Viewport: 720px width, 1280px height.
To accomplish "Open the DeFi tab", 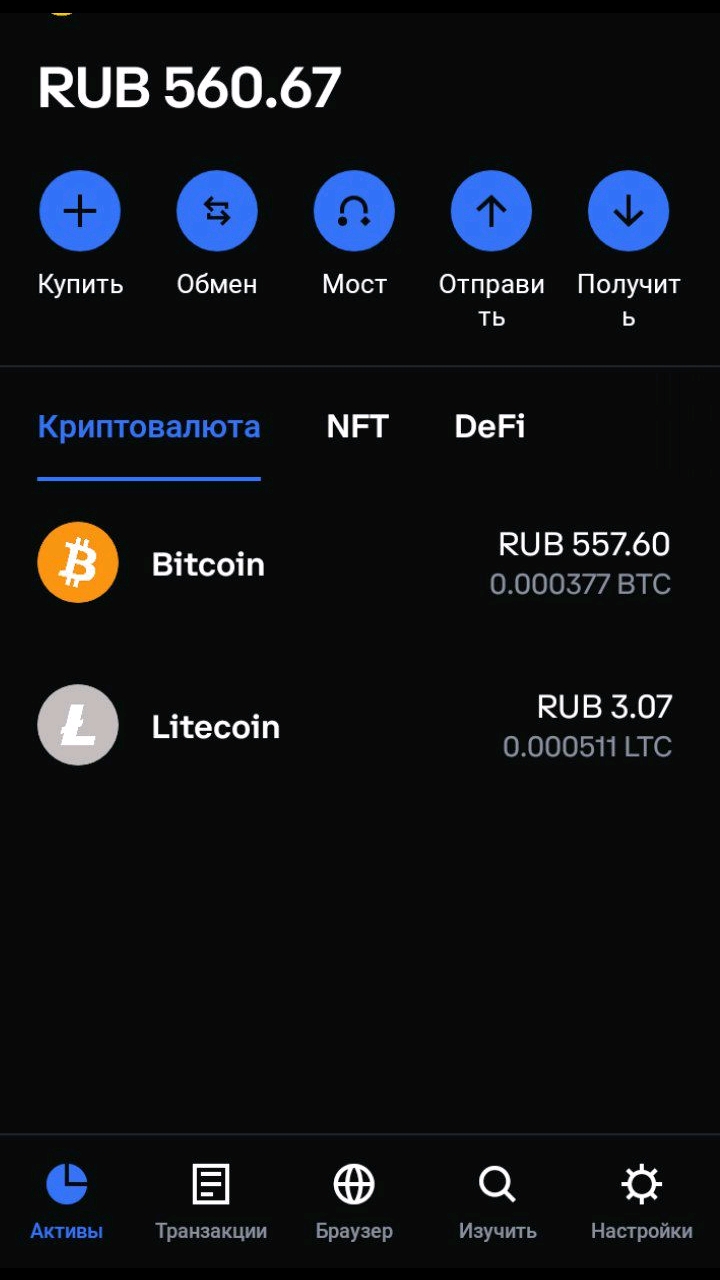I will (x=489, y=426).
